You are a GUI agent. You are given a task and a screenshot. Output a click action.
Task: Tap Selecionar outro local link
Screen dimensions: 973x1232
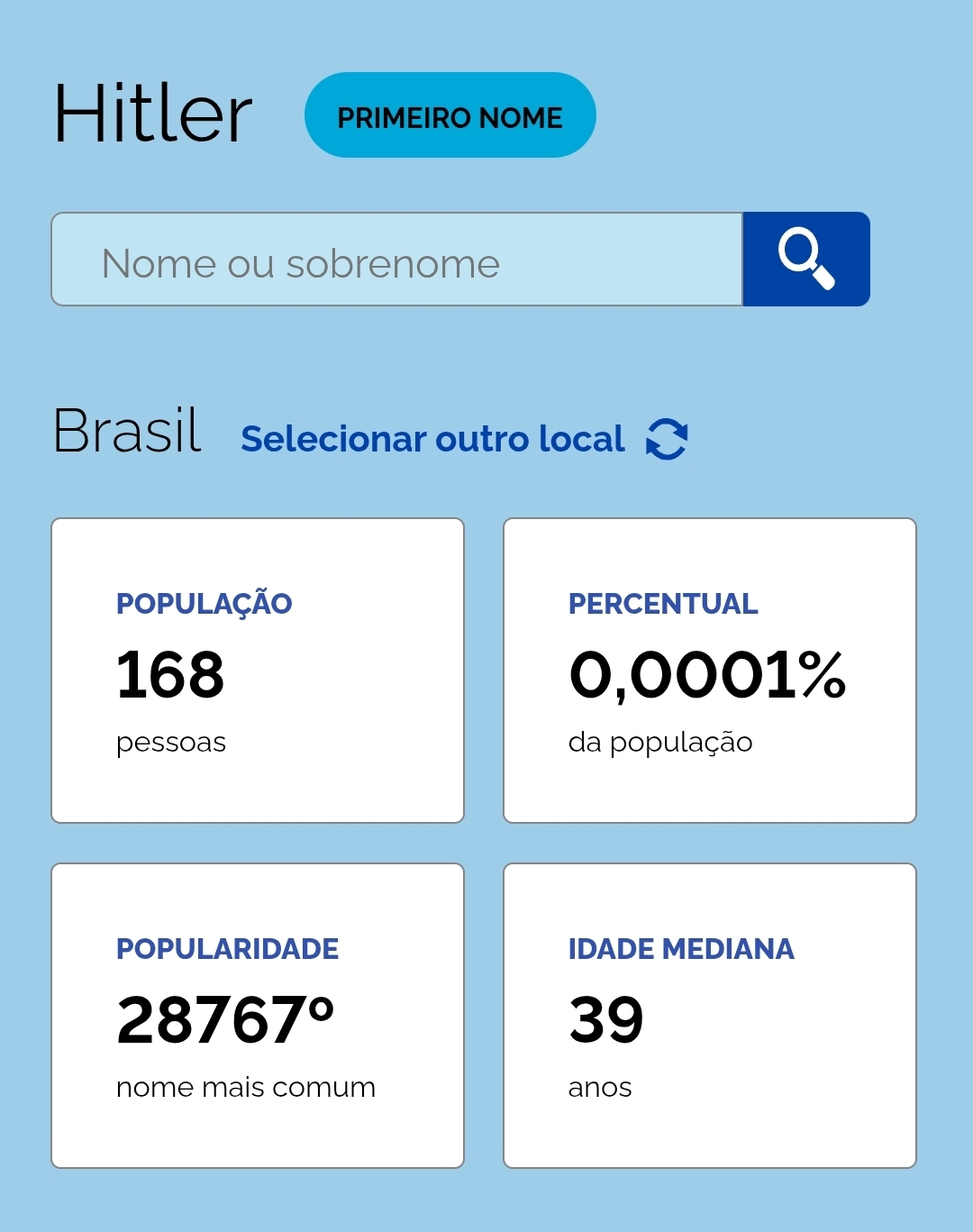(433, 440)
